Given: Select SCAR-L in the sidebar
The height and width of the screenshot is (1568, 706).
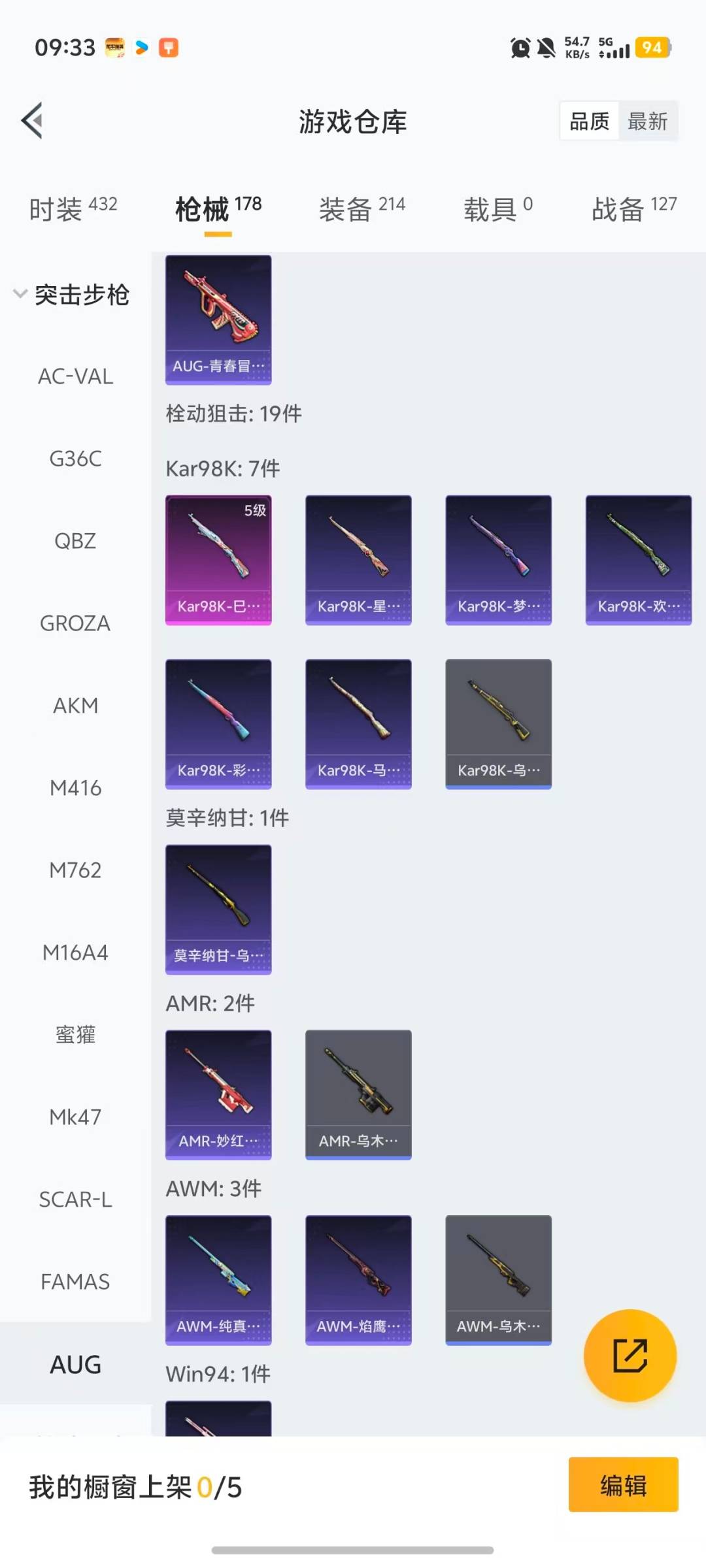Looking at the screenshot, I should point(76,1199).
